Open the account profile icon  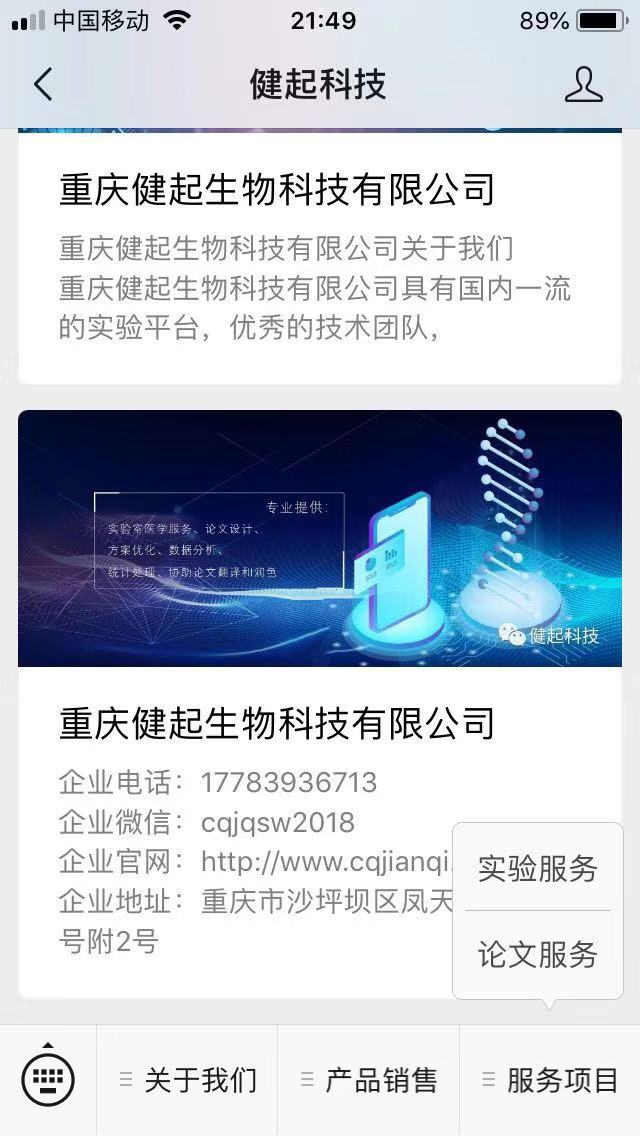click(x=583, y=85)
